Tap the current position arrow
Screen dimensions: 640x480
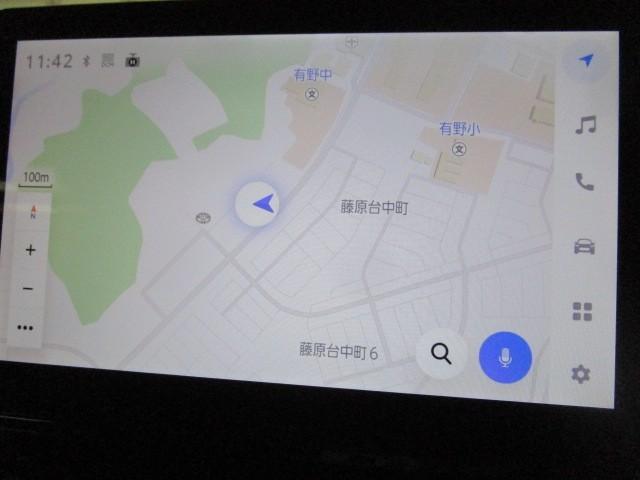262,204
